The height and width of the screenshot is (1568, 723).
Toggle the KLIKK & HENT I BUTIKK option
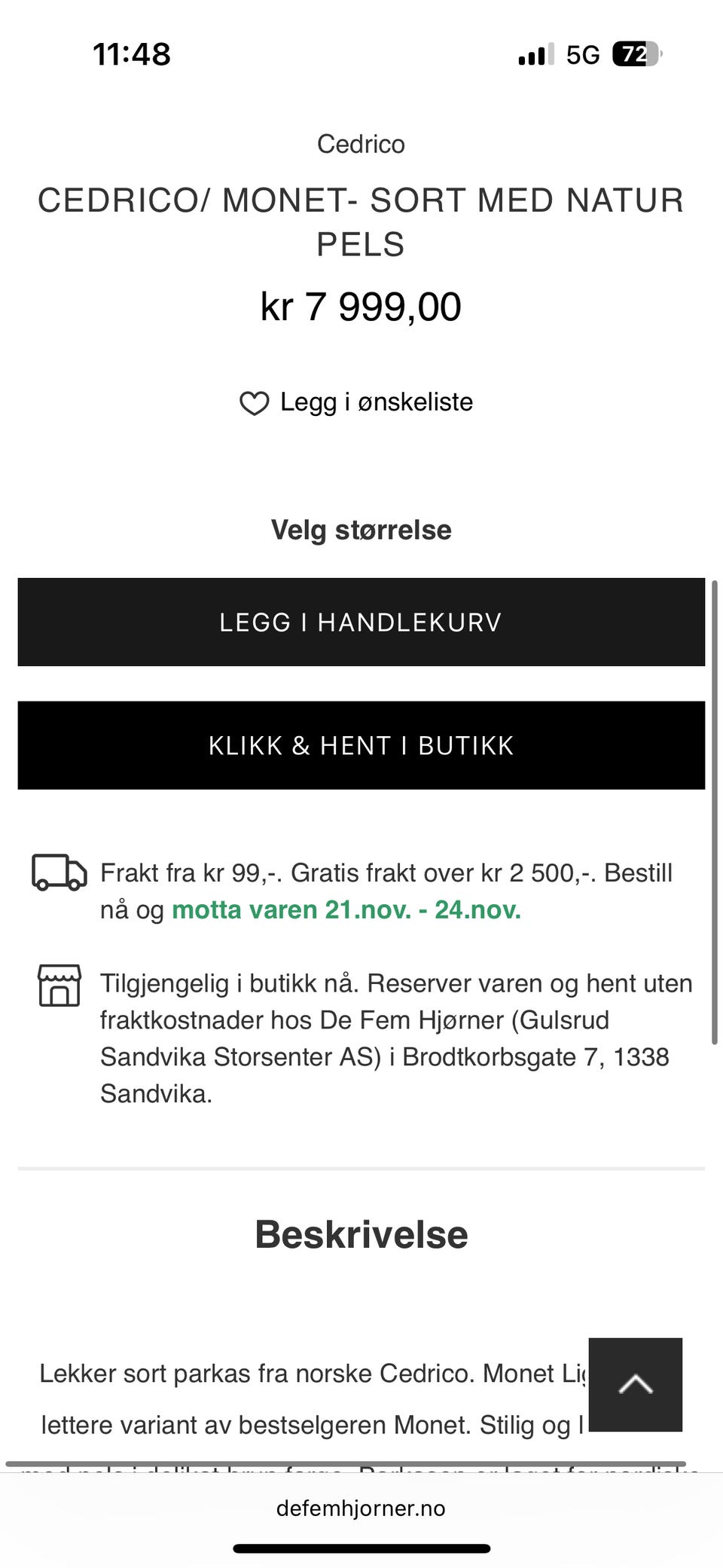point(361,745)
